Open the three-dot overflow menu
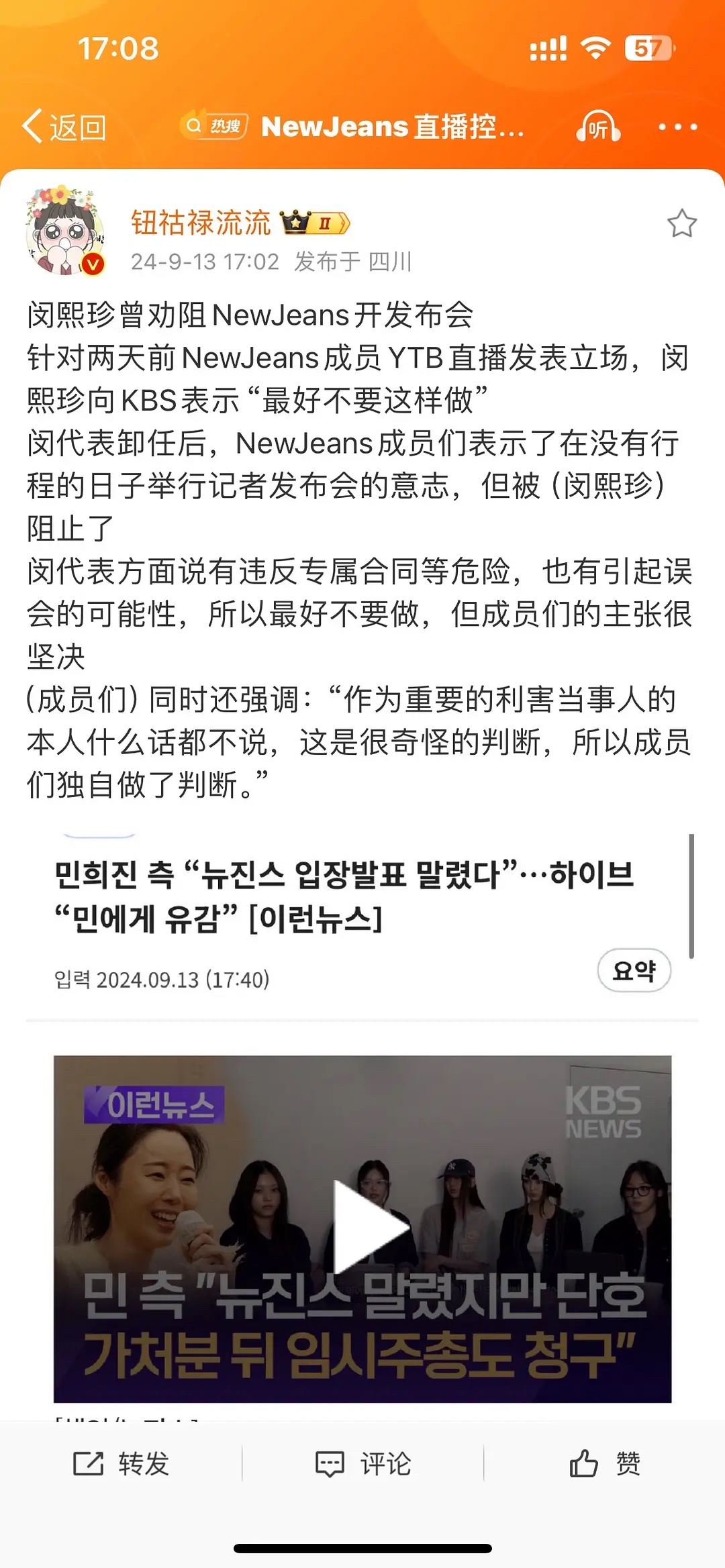 (x=677, y=127)
